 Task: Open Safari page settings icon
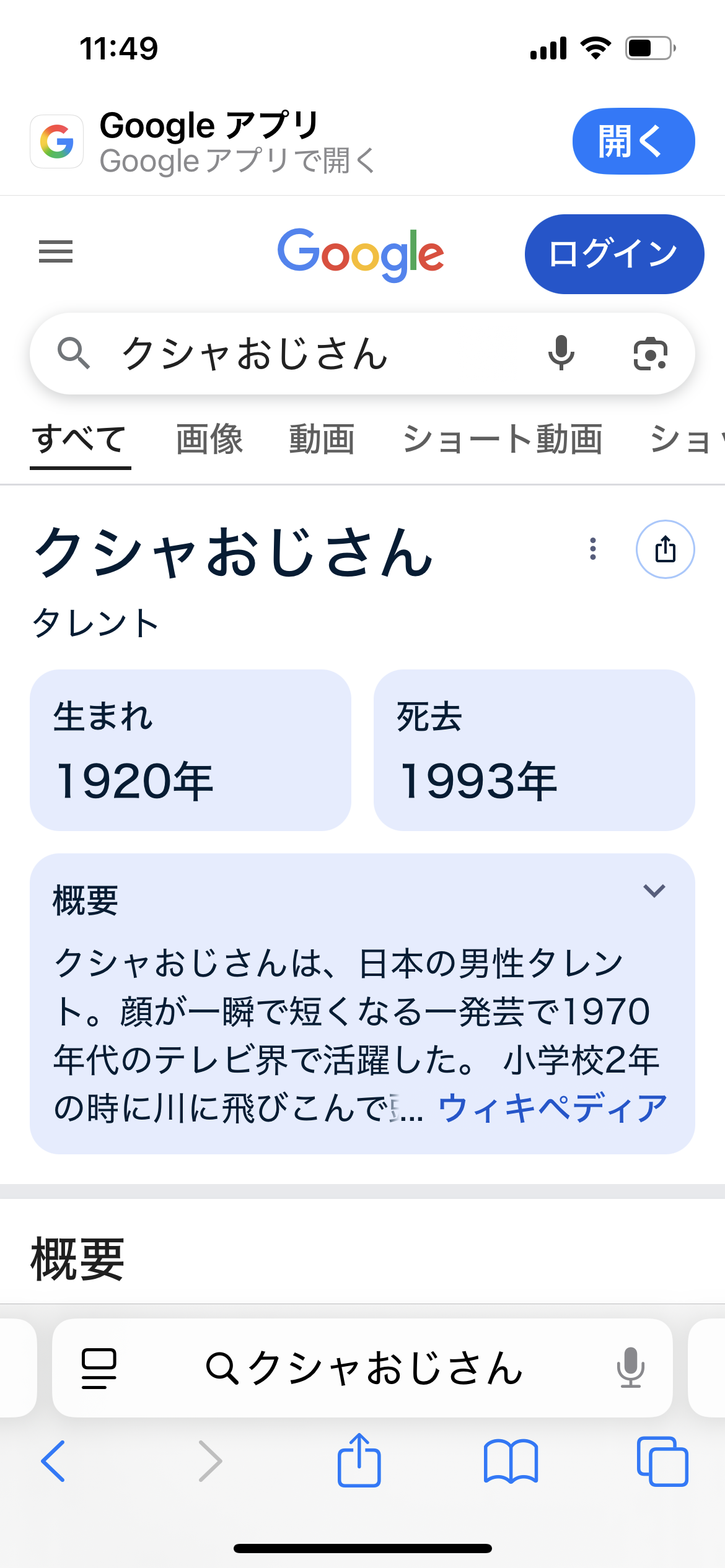point(99,1368)
